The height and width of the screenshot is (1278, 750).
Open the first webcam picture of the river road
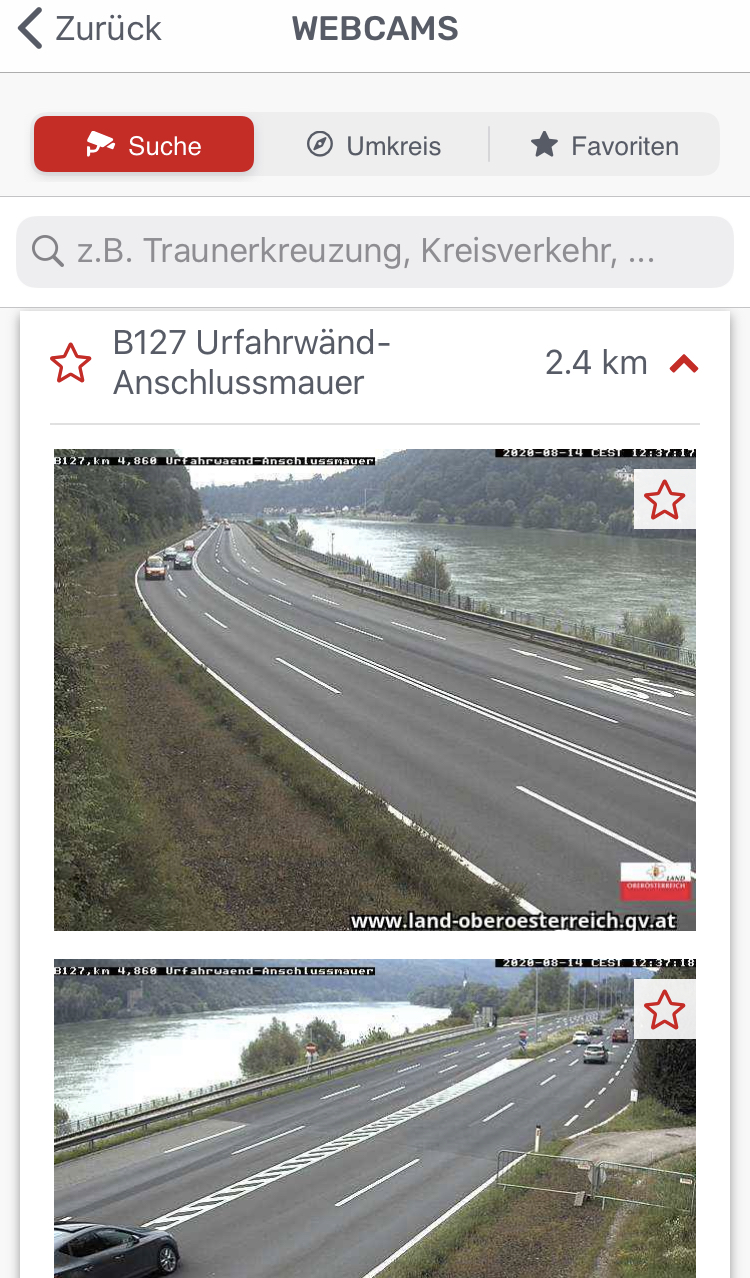[x=375, y=690]
